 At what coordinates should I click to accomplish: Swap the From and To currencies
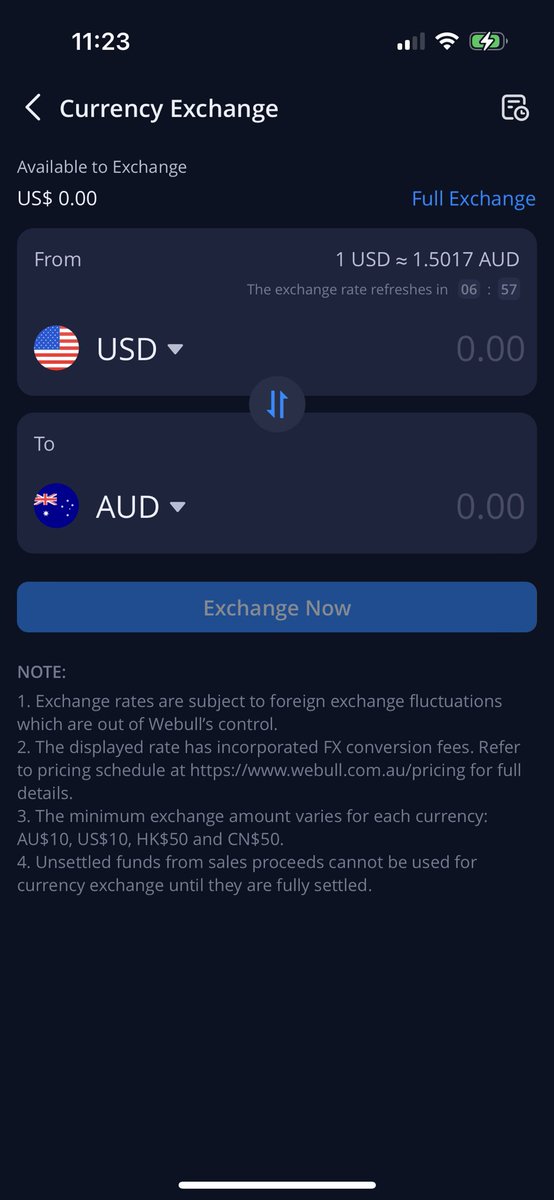pos(277,404)
